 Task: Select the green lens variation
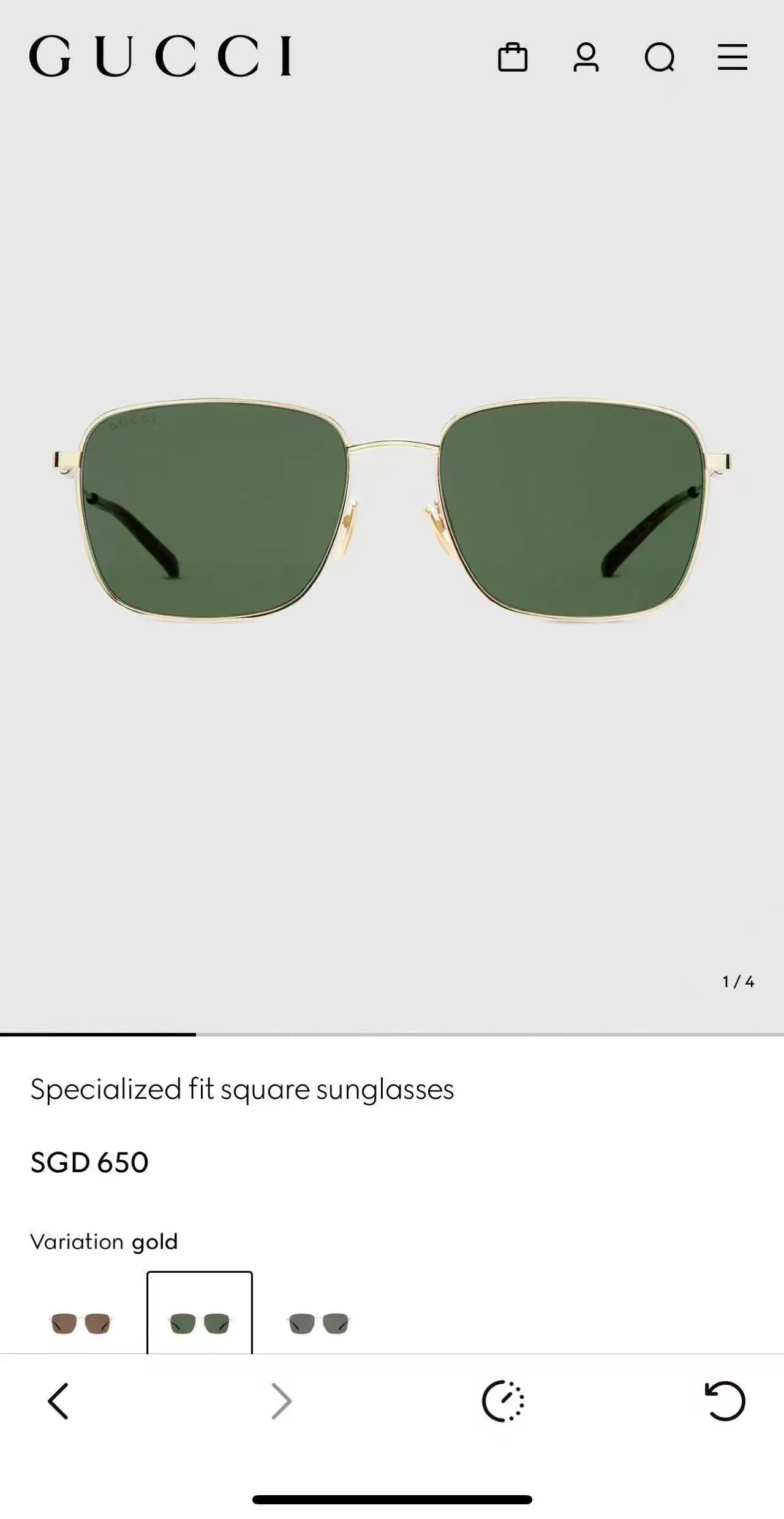point(200,1312)
